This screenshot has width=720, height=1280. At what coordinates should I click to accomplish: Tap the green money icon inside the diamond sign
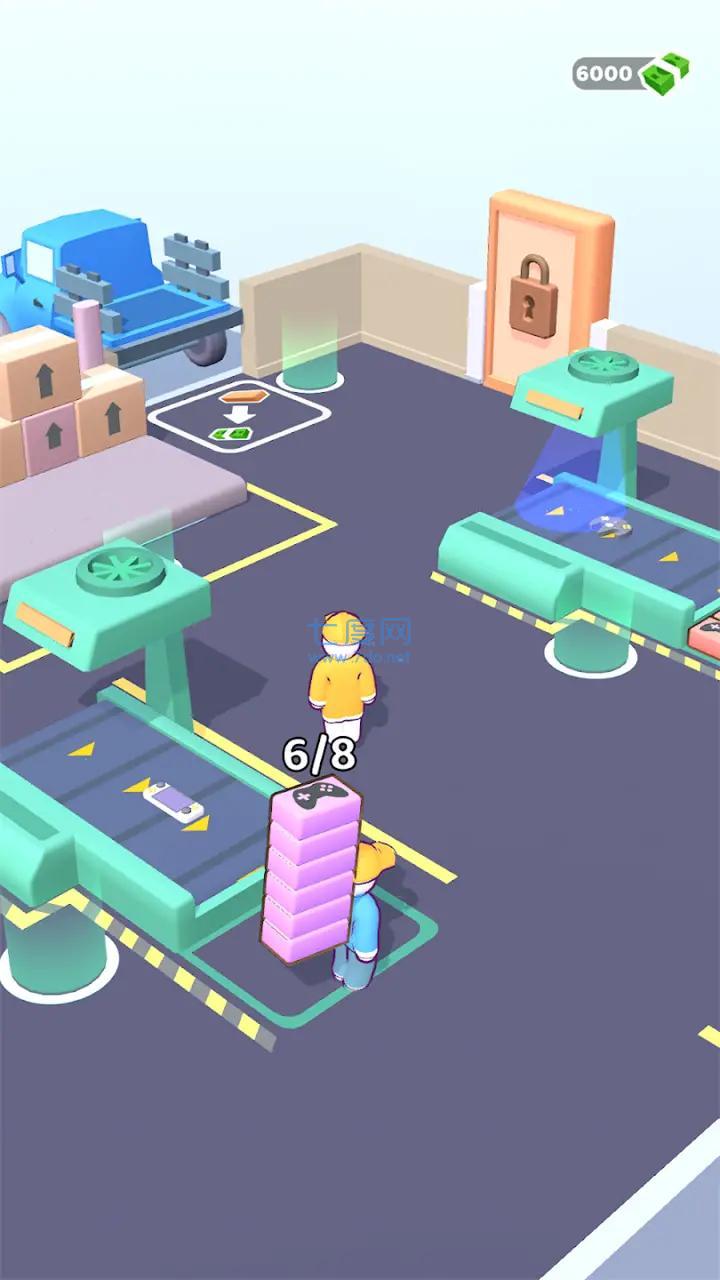tap(232, 435)
